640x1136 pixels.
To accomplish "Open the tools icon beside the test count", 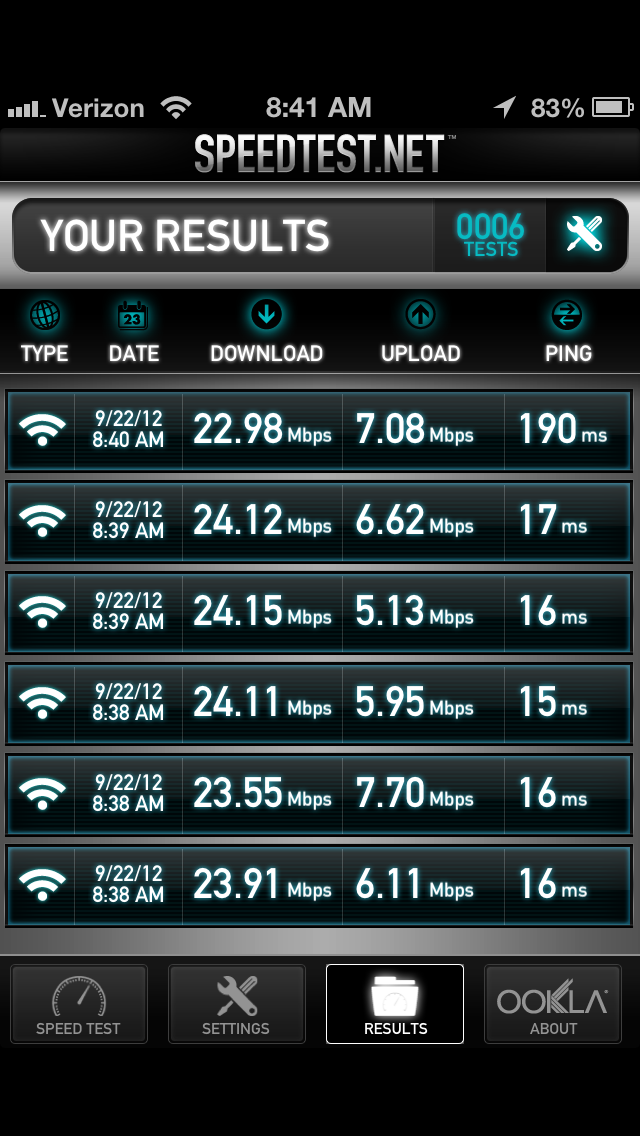I will pos(585,235).
